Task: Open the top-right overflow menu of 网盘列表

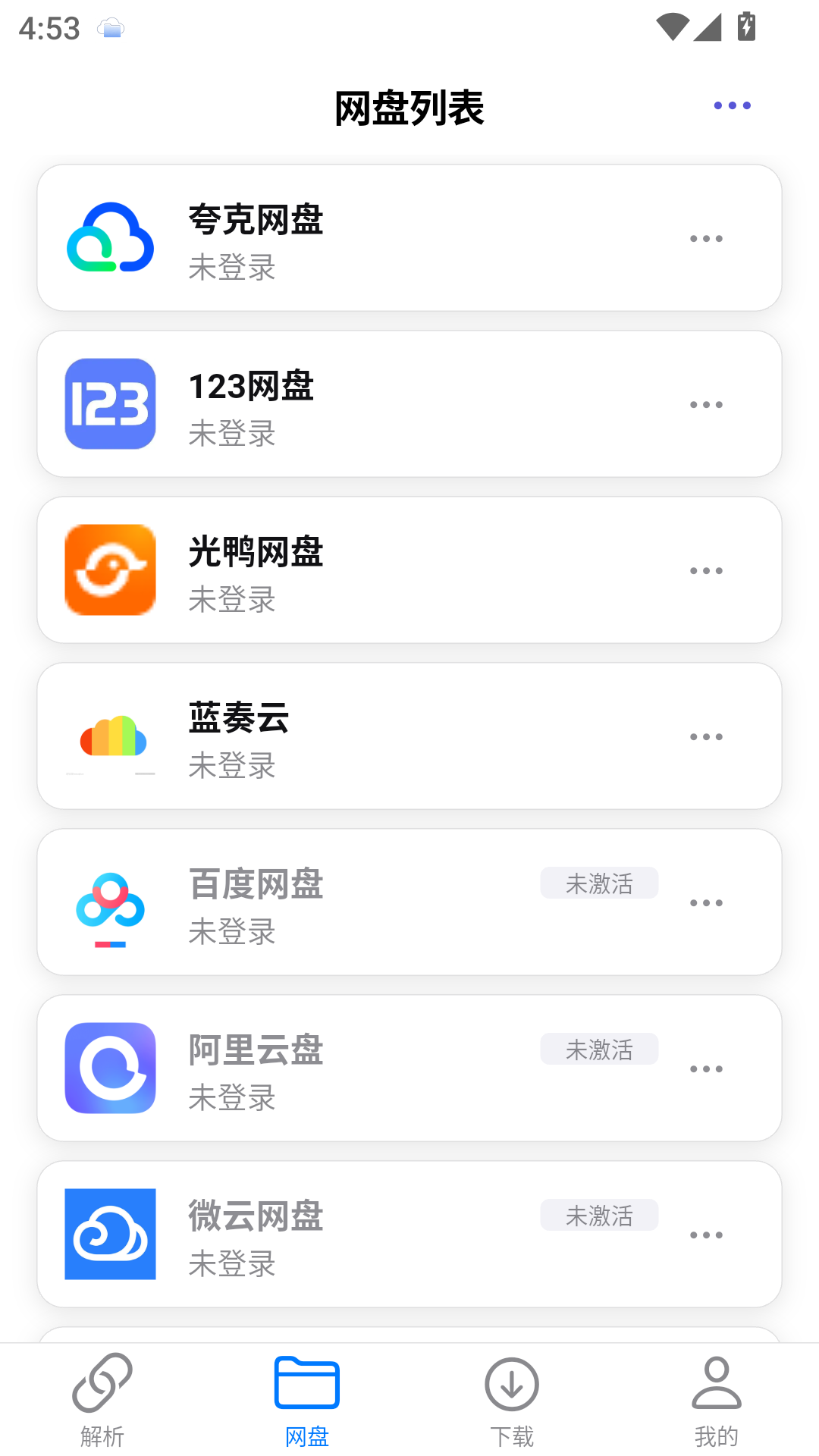Action: click(732, 105)
